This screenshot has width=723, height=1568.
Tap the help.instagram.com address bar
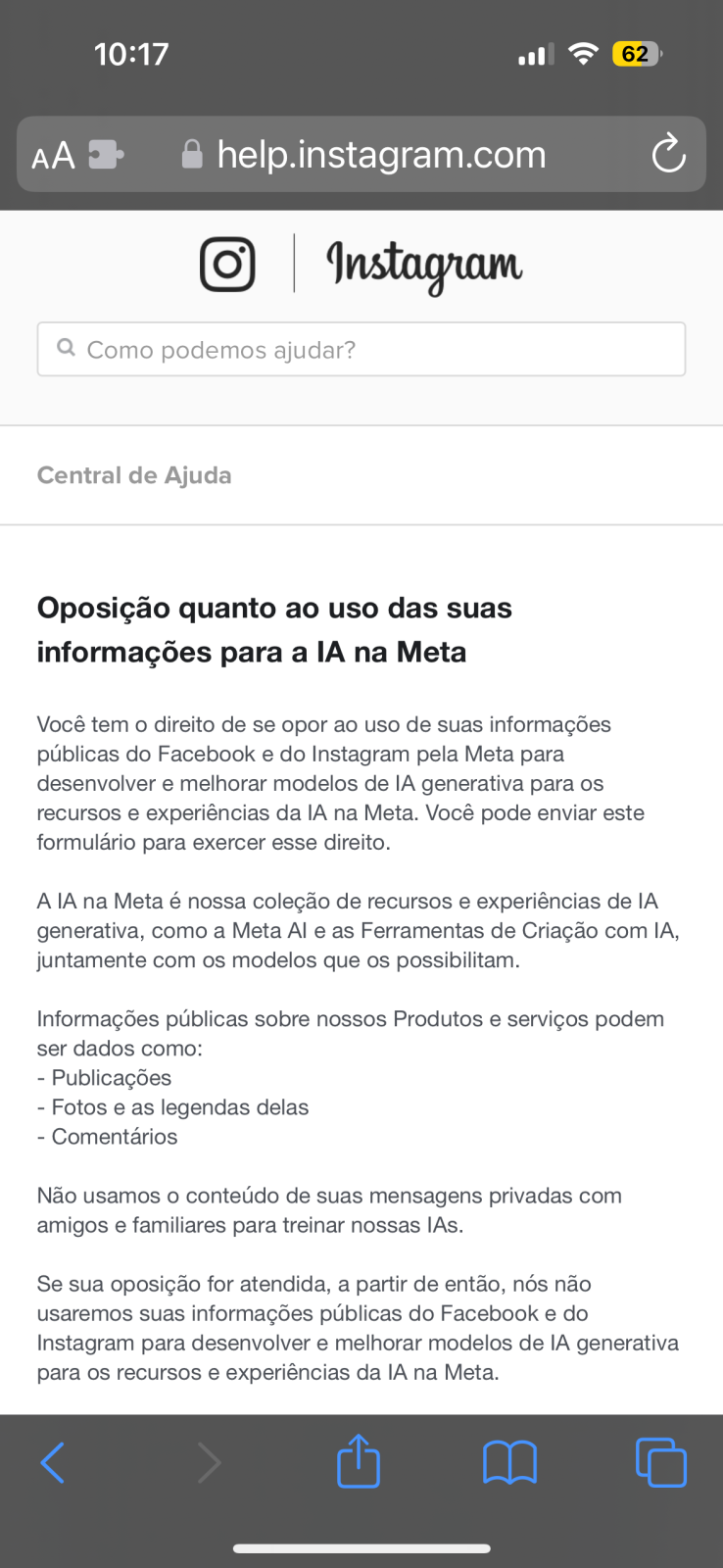click(362, 155)
